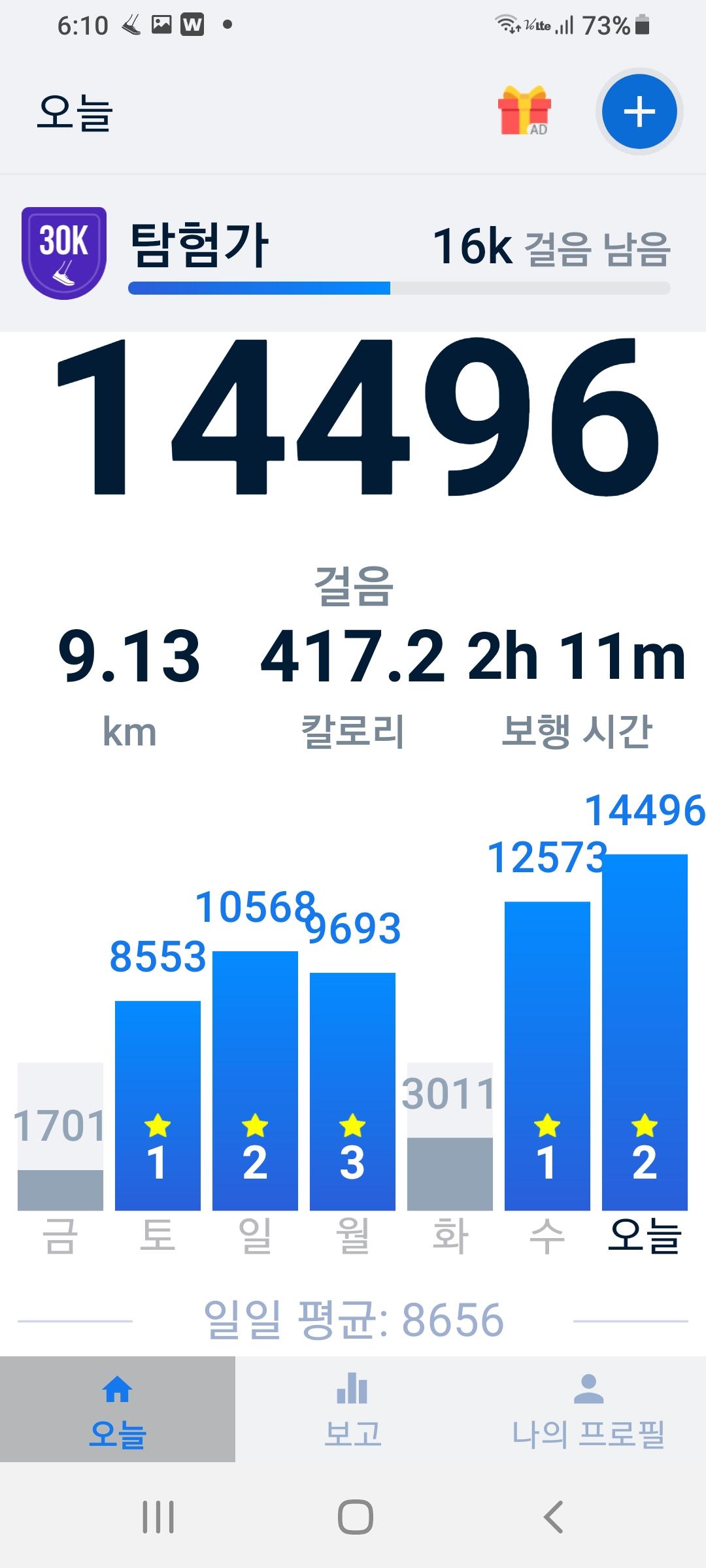Tap the 토 bar showing 8553 steps

158,1105
